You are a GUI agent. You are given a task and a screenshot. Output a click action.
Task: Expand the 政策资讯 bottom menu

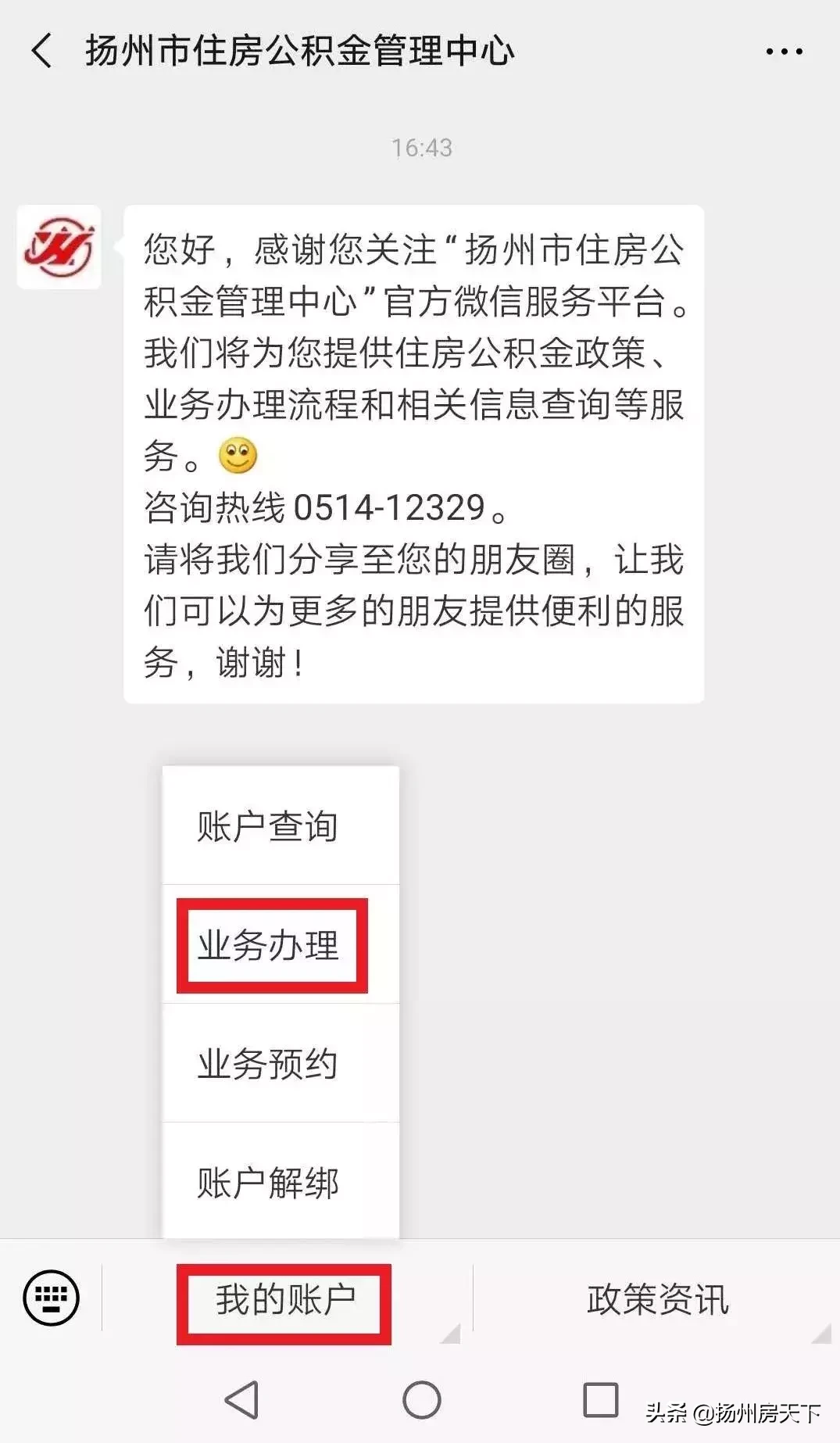[x=656, y=1300]
